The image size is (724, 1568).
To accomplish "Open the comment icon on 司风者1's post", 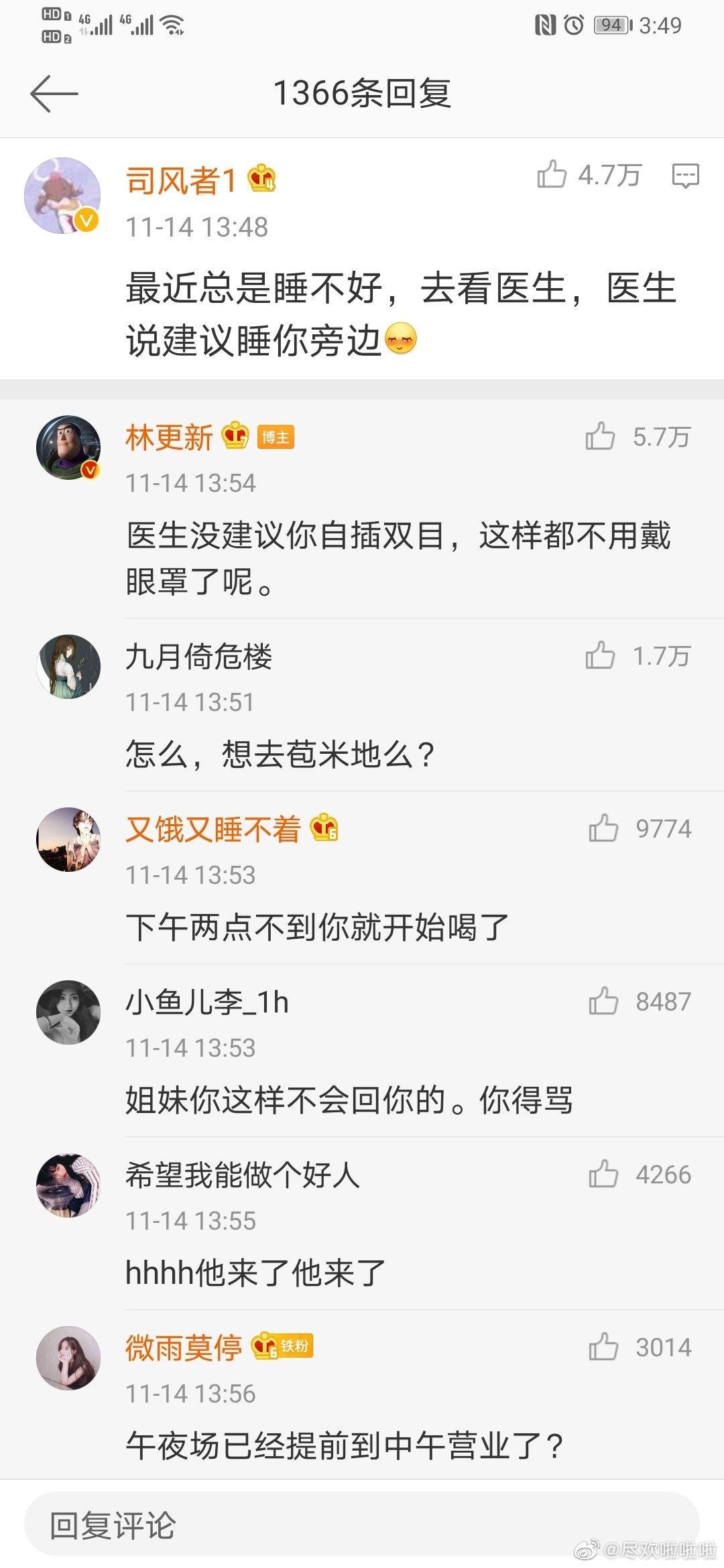I will tap(685, 176).
